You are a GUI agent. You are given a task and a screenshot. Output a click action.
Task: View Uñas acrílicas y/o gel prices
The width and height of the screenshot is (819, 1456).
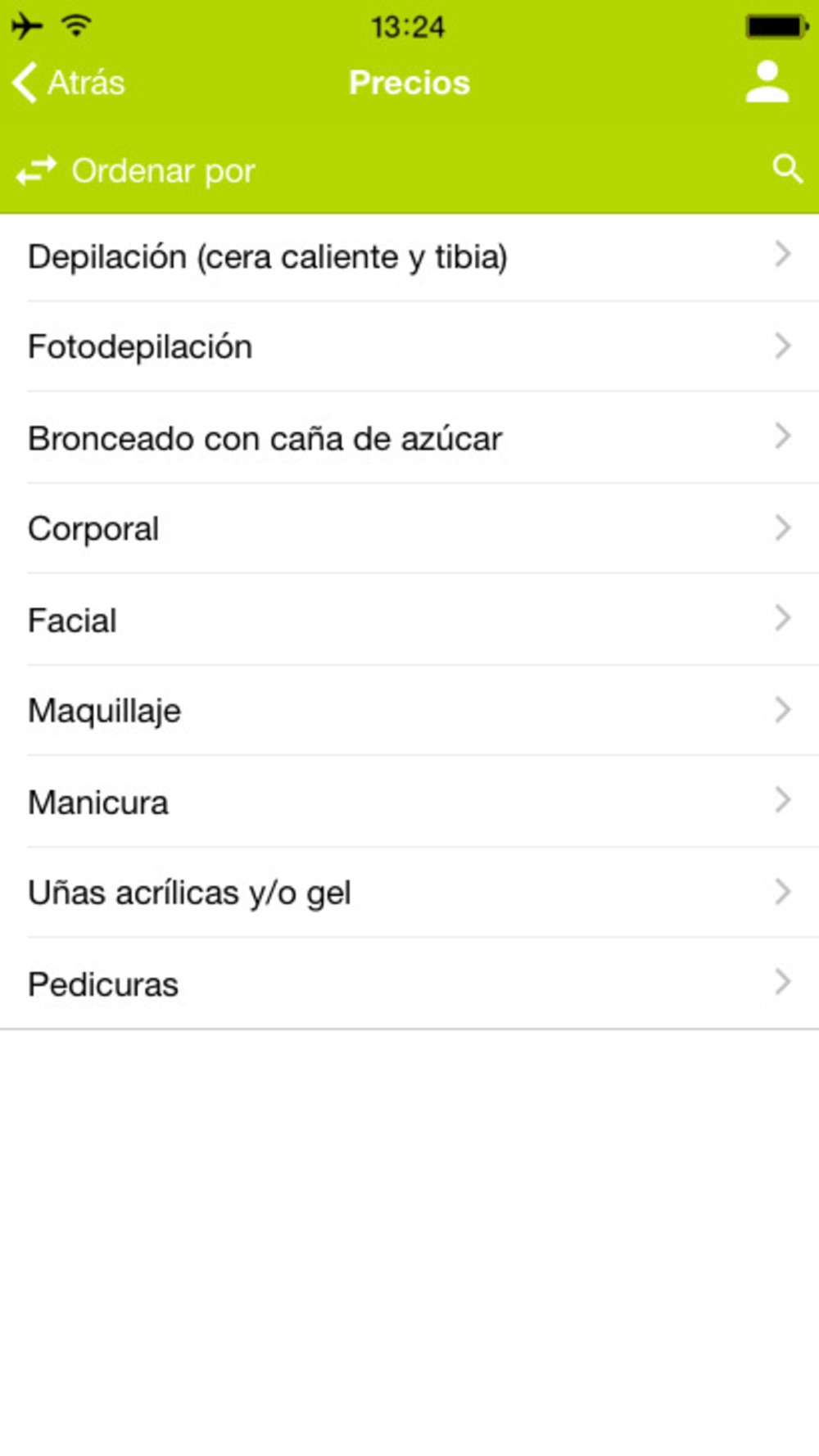(x=409, y=893)
